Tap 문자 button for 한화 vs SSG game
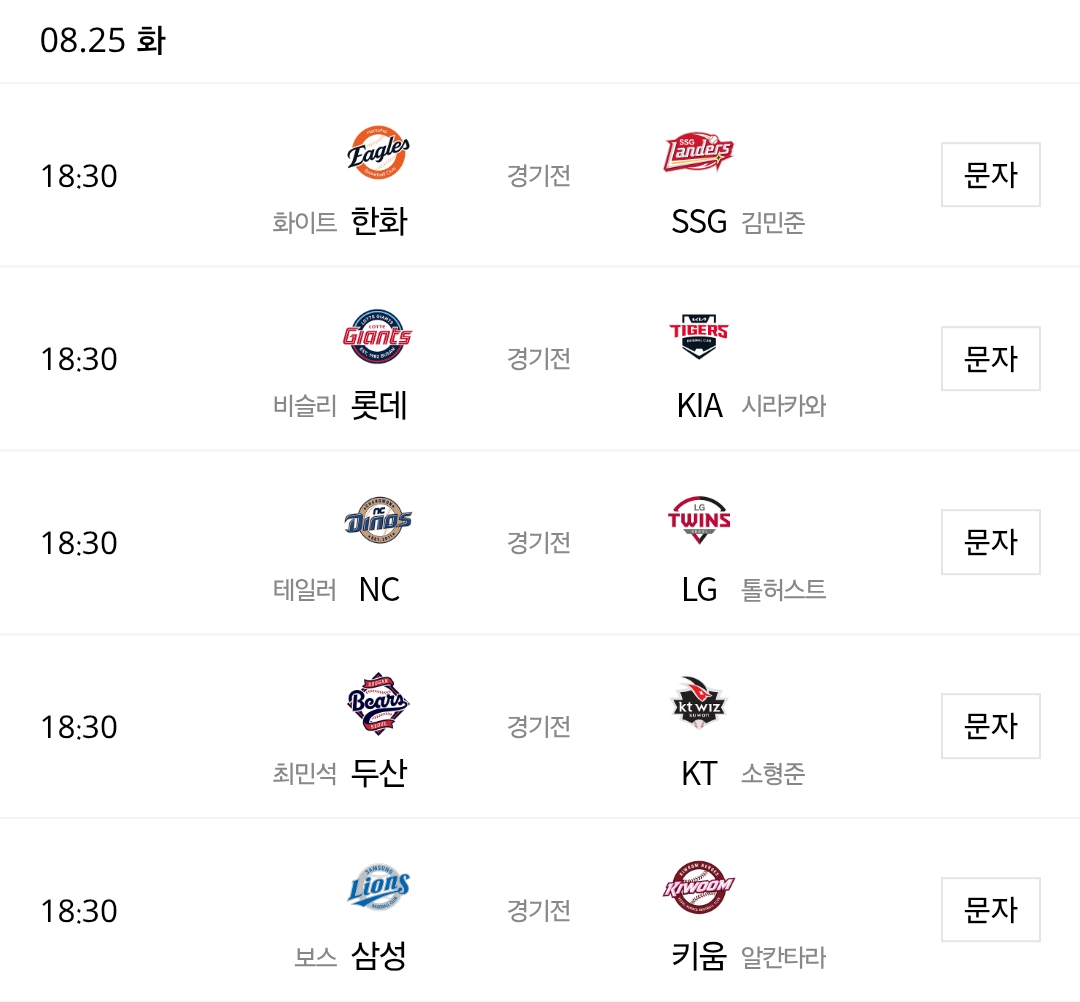This screenshot has width=1080, height=1002. (x=990, y=175)
